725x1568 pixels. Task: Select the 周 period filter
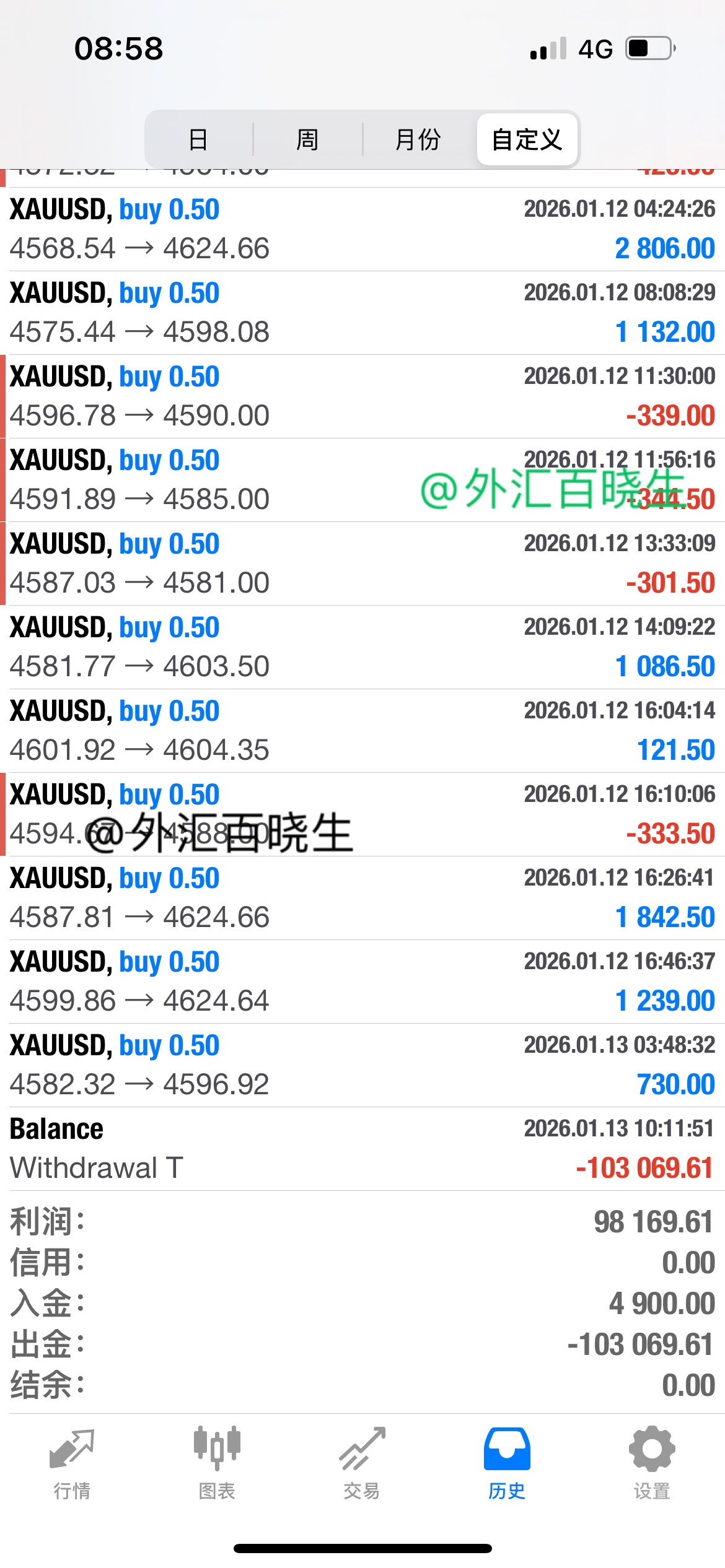pos(307,139)
